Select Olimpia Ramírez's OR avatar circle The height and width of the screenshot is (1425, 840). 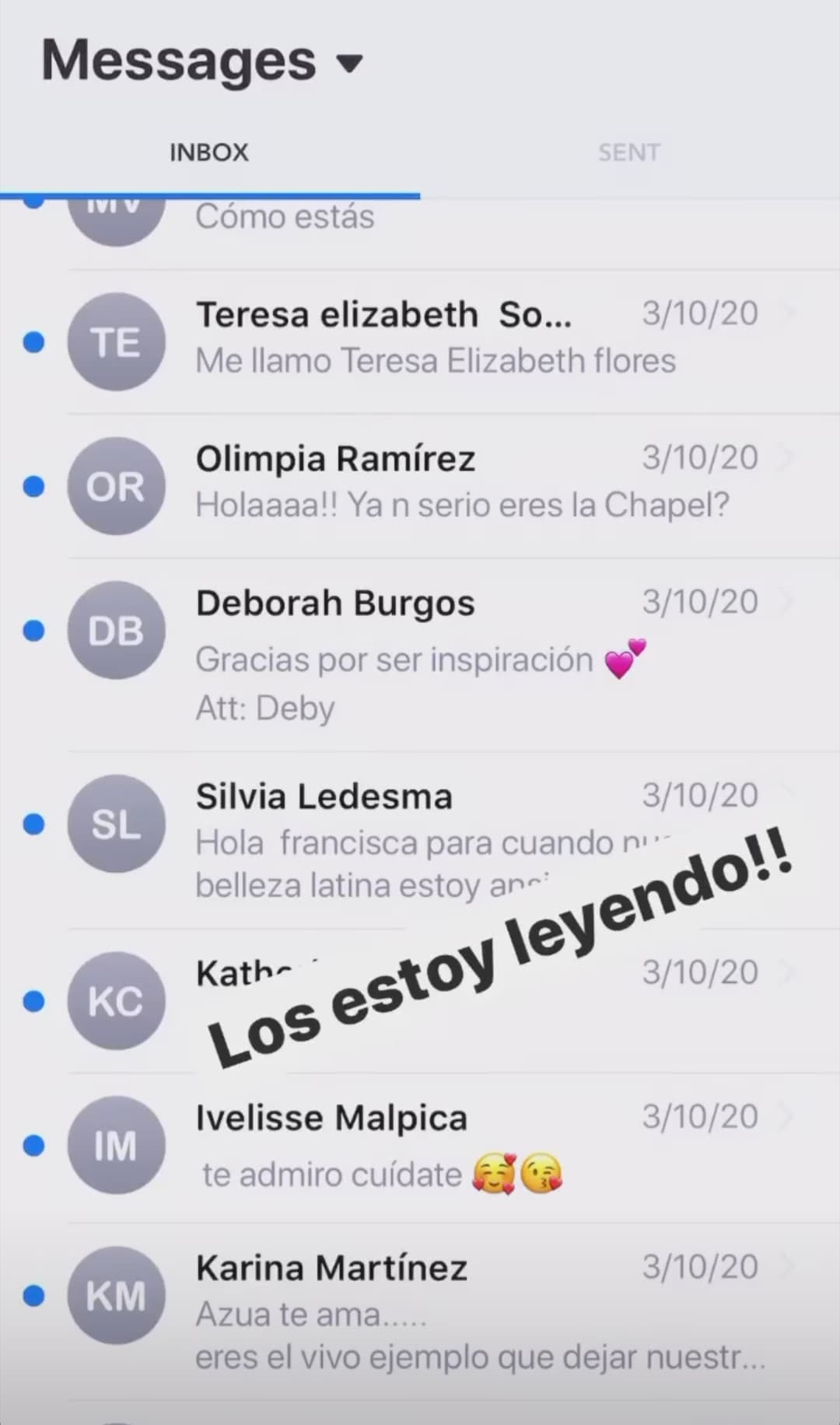[117, 486]
